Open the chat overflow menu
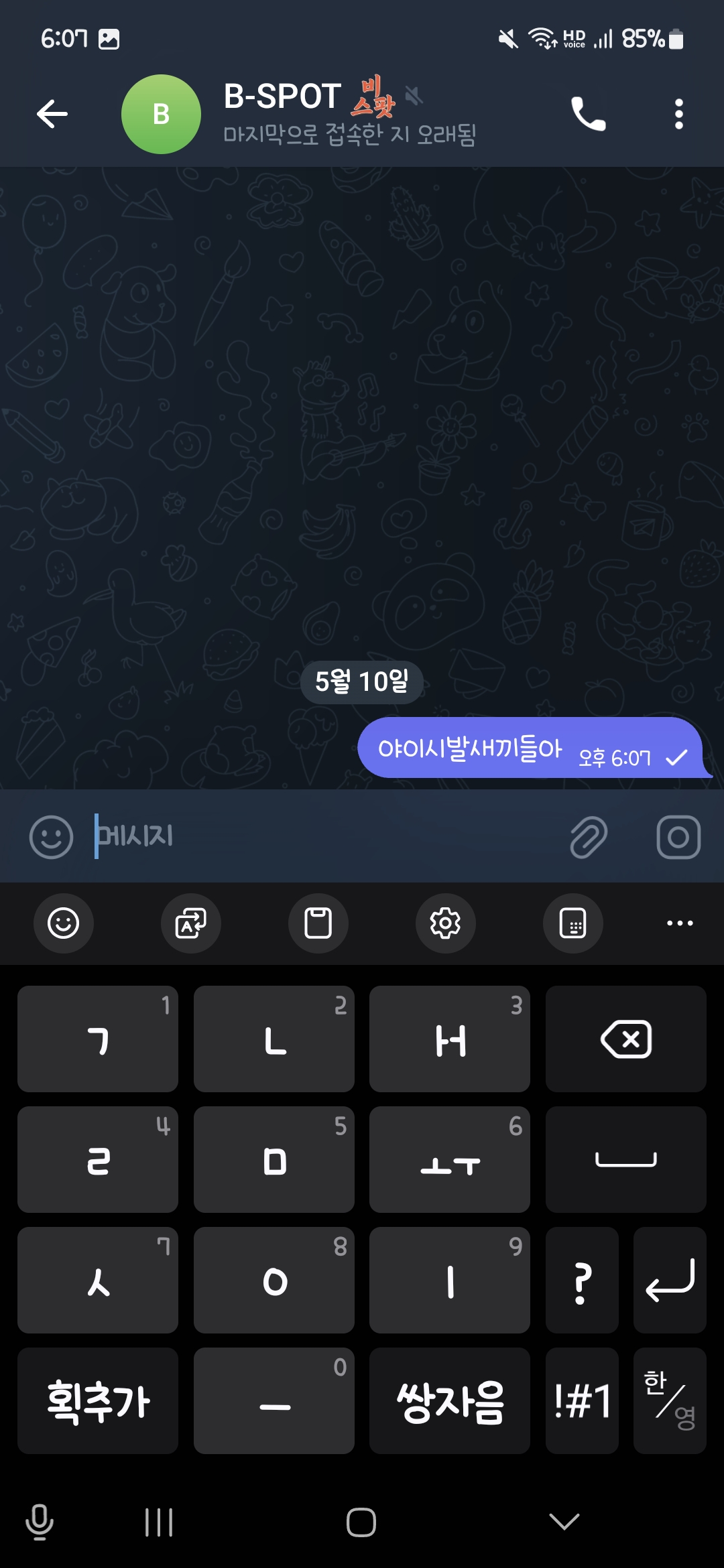The width and height of the screenshot is (724, 1568). click(678, 114)
